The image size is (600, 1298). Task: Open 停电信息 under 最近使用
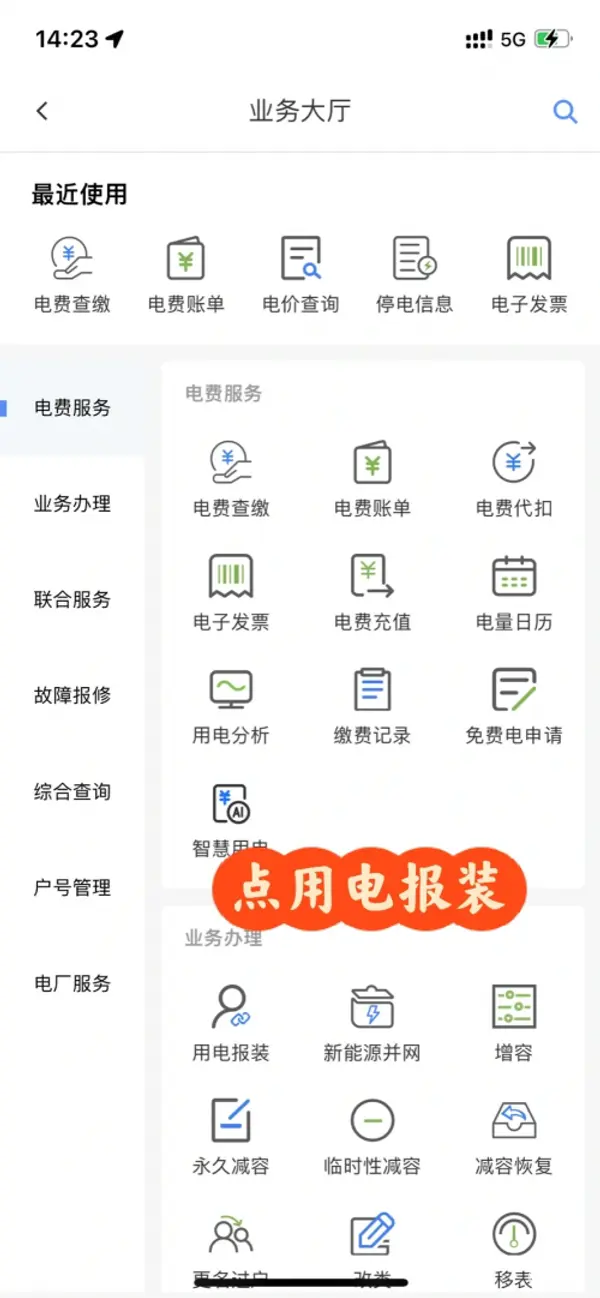tap(414, 275)
